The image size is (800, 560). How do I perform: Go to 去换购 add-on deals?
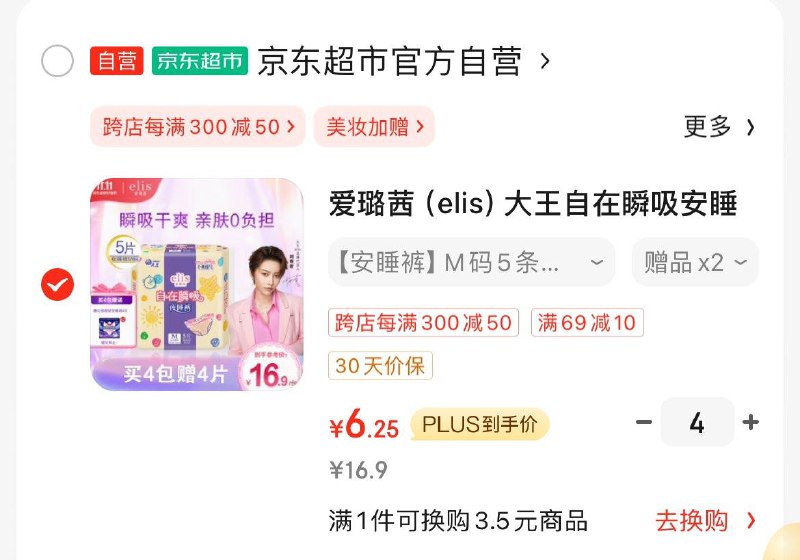[705, 521]
